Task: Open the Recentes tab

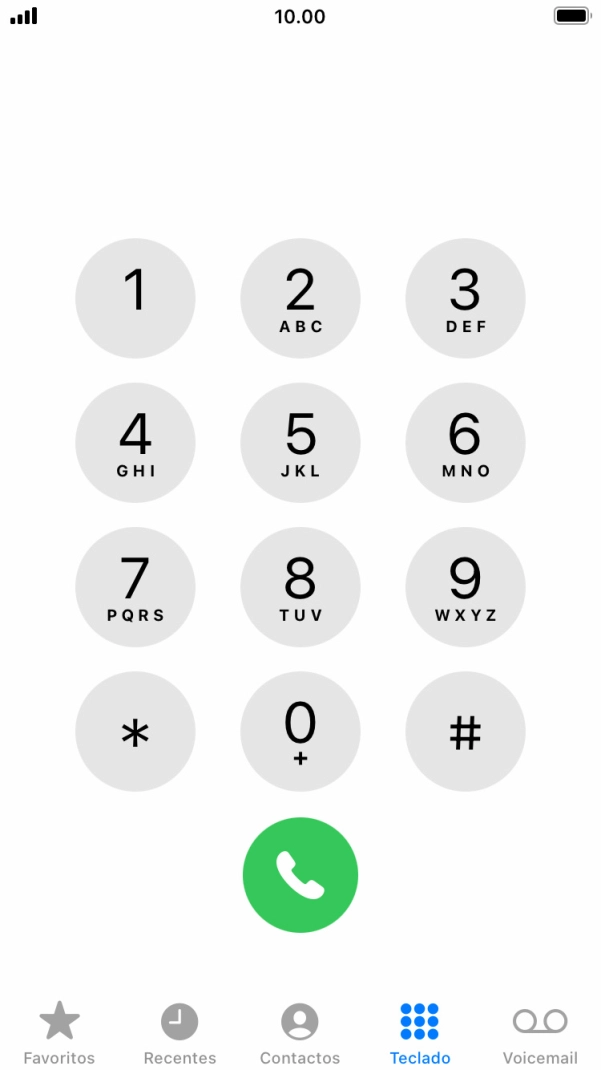Action: [x=180, y=1033]
